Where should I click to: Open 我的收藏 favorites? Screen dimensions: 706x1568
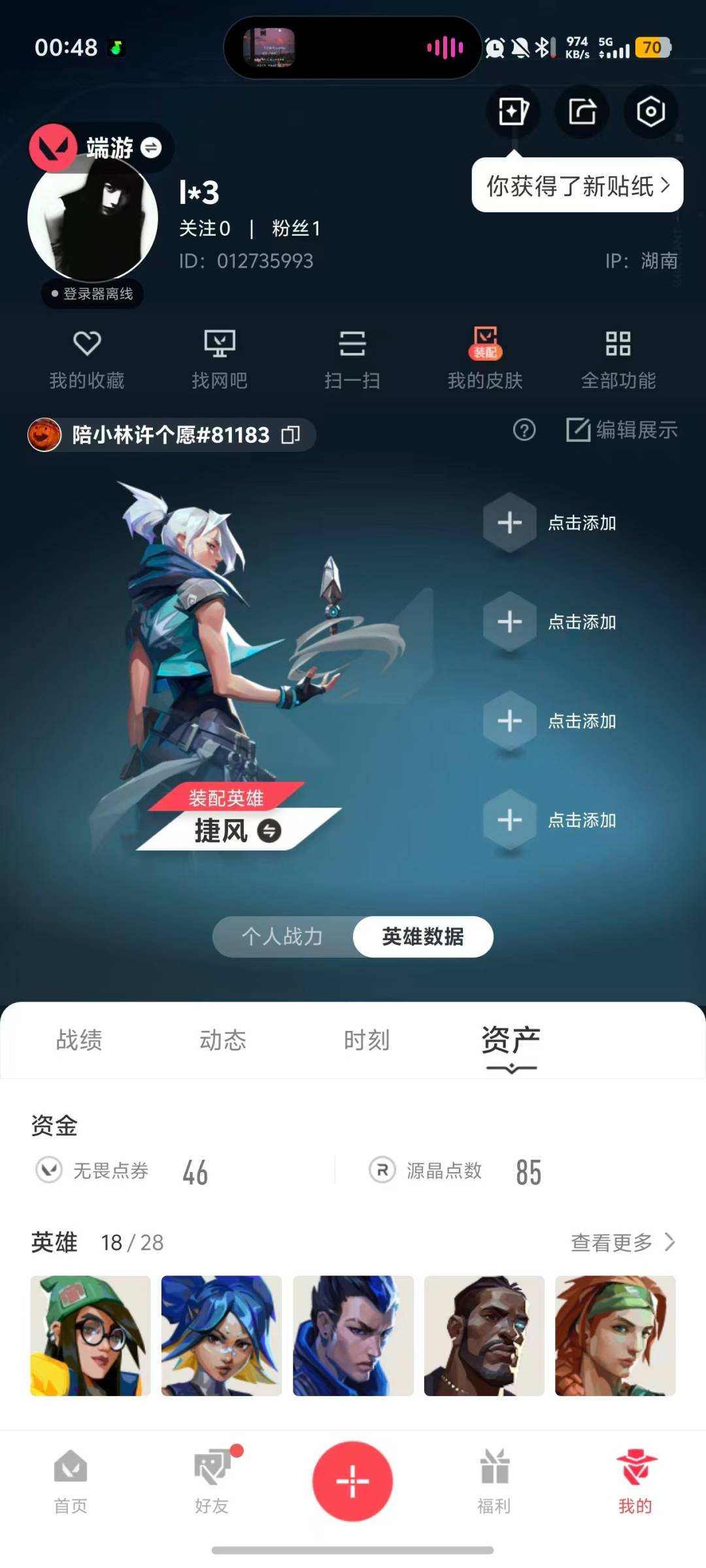tap(88, 358)
